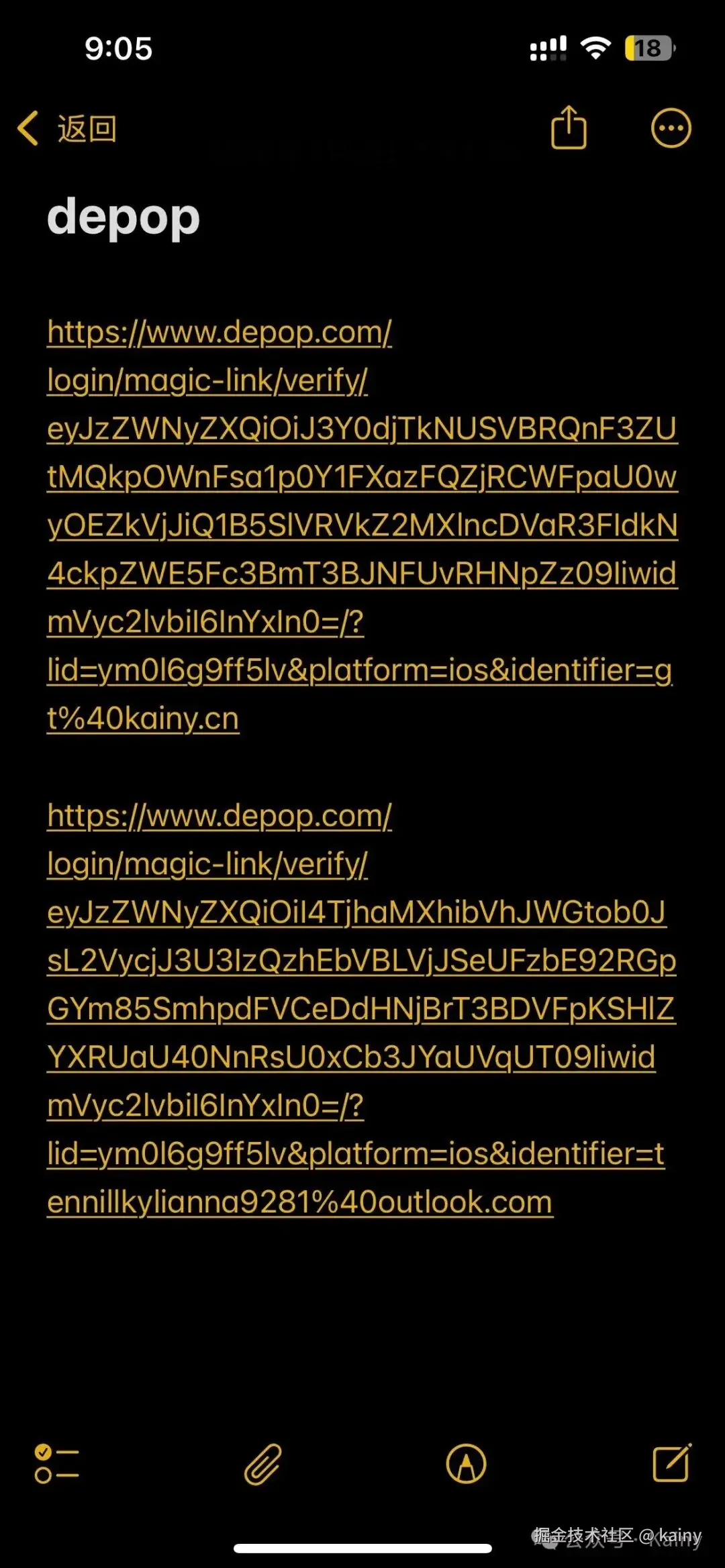Open the depop magic link for the outlook.com identifier
Image resolution: width=725 pixels, height=1568 pixels.
point(361,1008)
